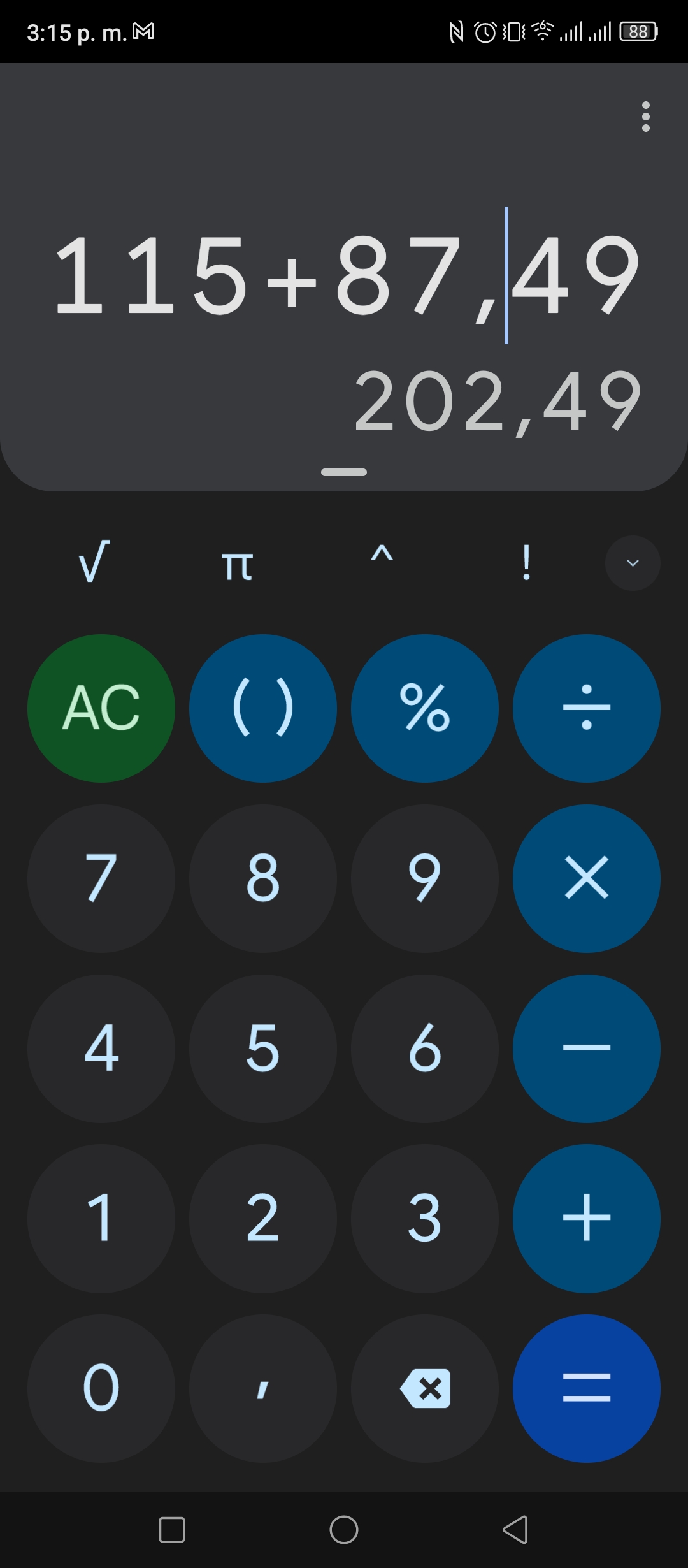This screenshot has width=688, height=1568.
Task: Insert the factorial symbol
Action: (526, 562)
